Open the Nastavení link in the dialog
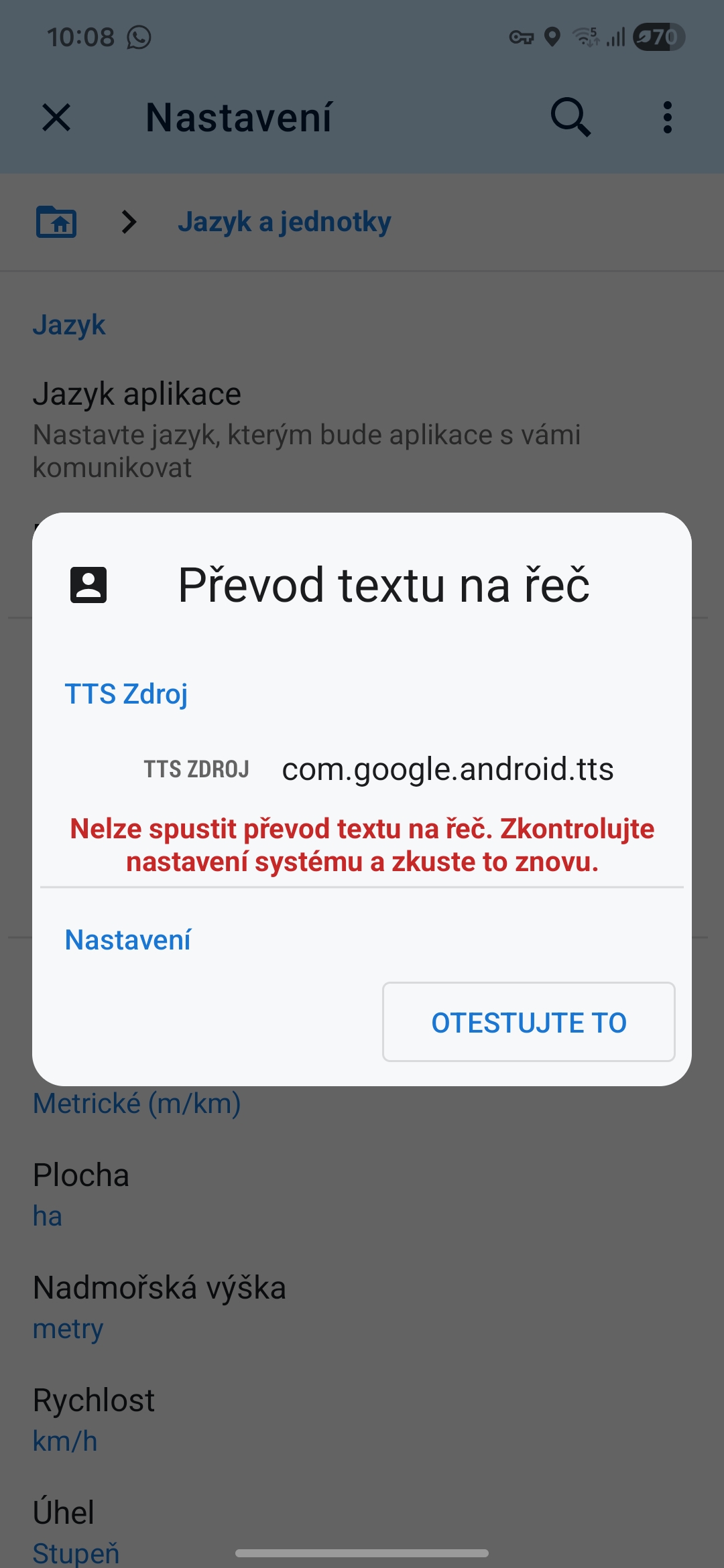The width and height of the screenshot is (724, 1568). tap(128, 940)
